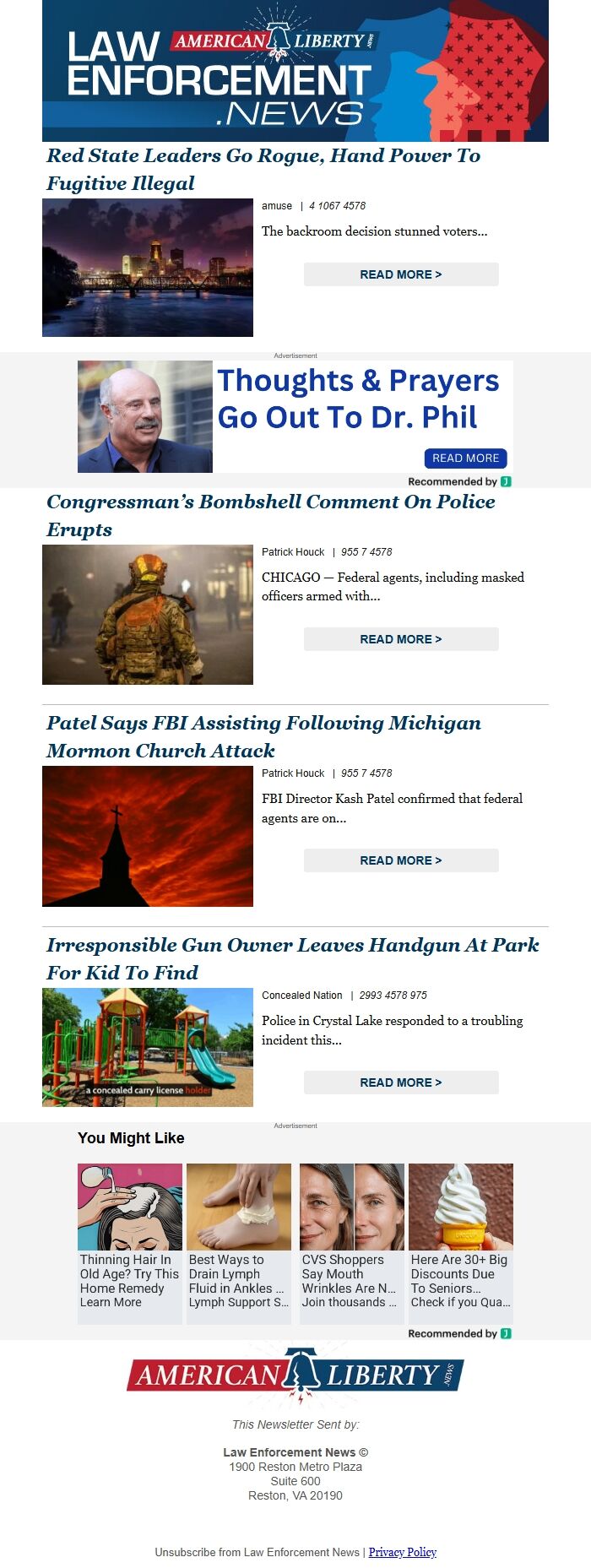The width and height of the screenshot is (591, 1568).
Task: Open the Privacy Policy link
Action: (x=403, y=1552)
